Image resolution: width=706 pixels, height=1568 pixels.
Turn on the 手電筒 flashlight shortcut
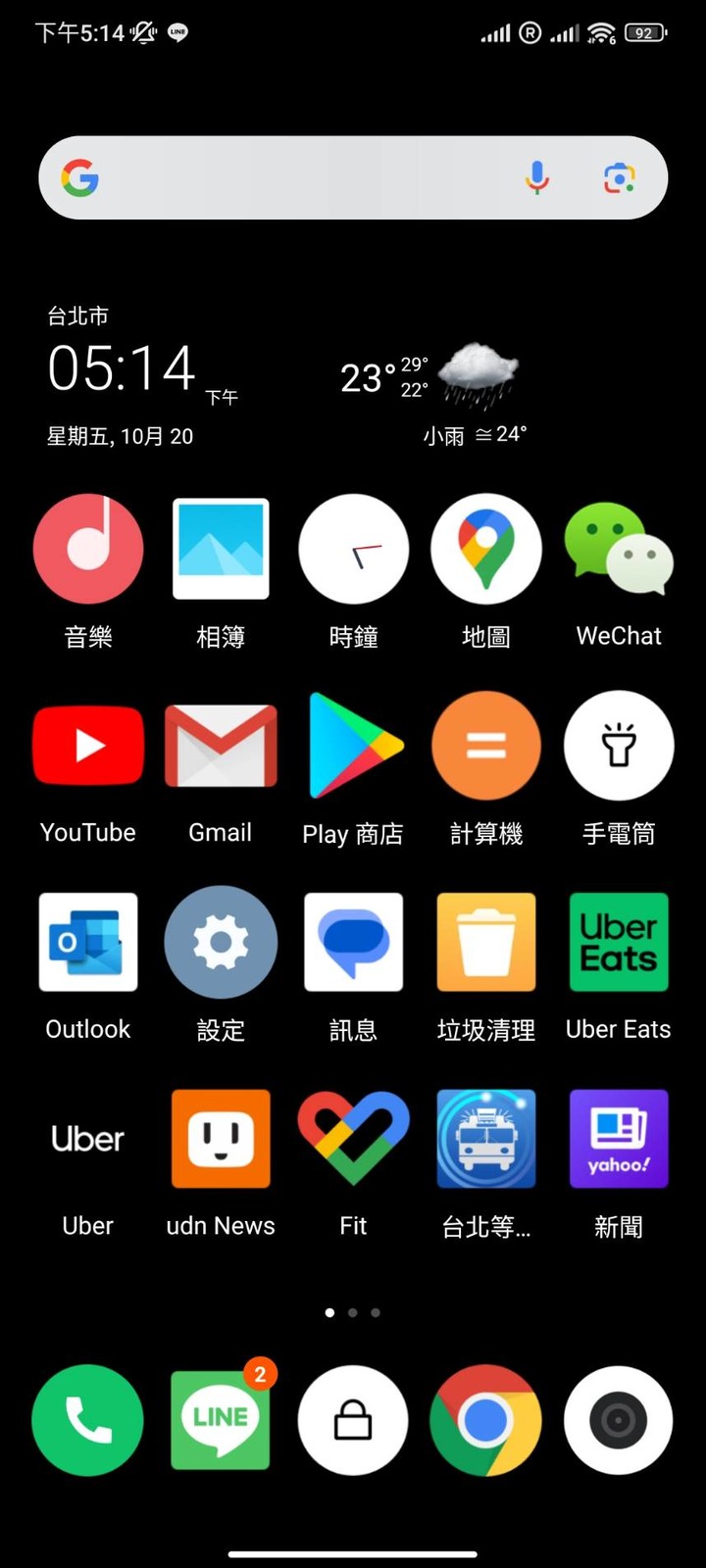click(x=619, y=746)
